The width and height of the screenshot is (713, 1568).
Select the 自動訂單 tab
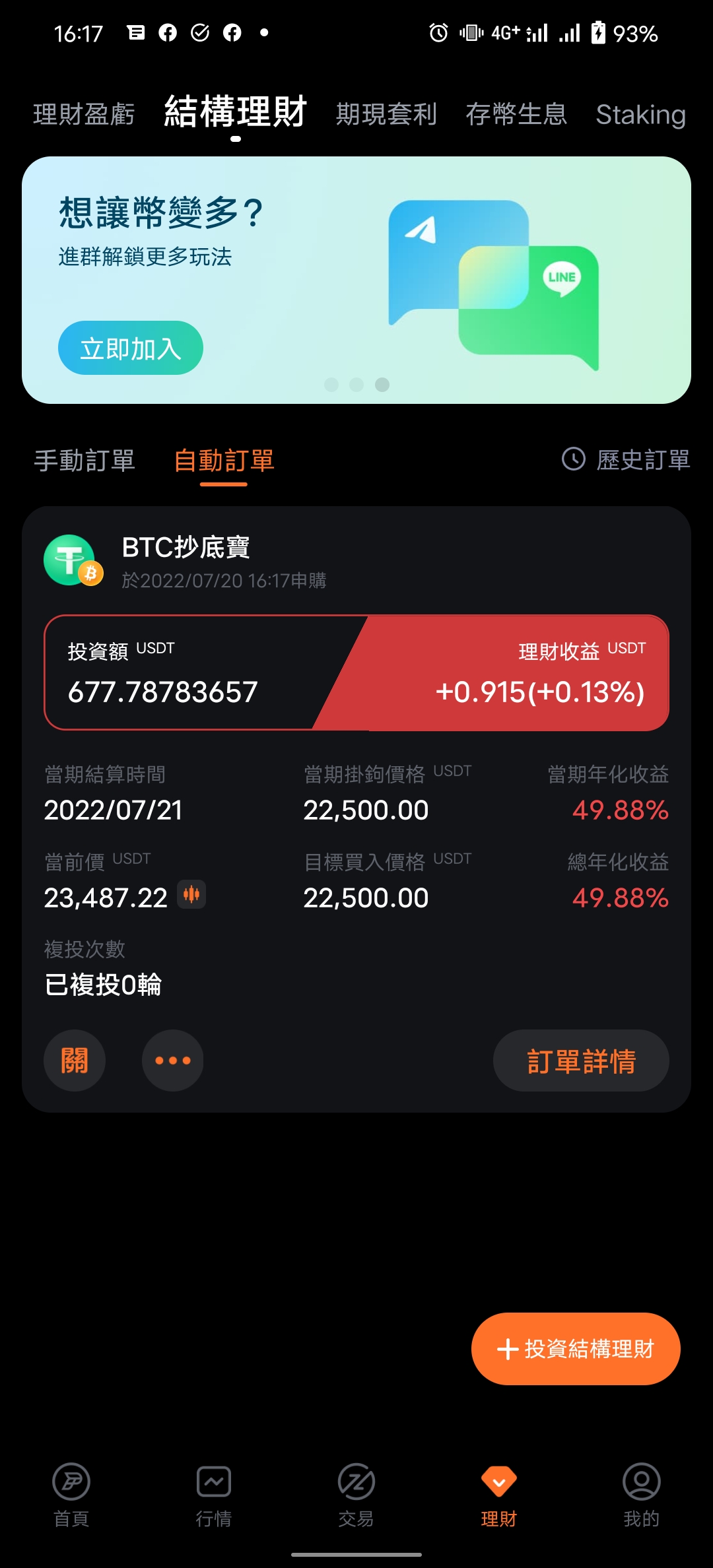224,460
